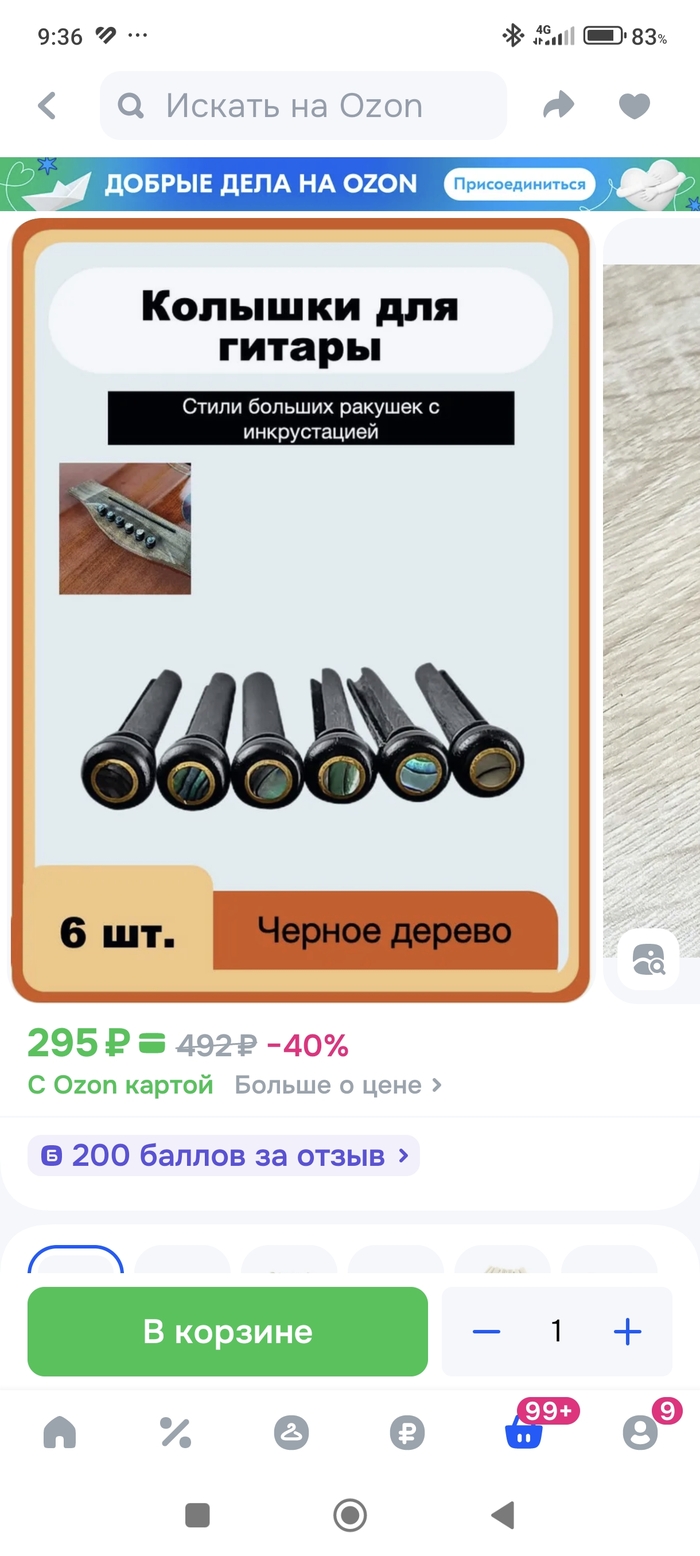The width and height of the screenshot is (700, 1556).
Task: Decrease quantity with the minus button
Action: [486, 1331]
